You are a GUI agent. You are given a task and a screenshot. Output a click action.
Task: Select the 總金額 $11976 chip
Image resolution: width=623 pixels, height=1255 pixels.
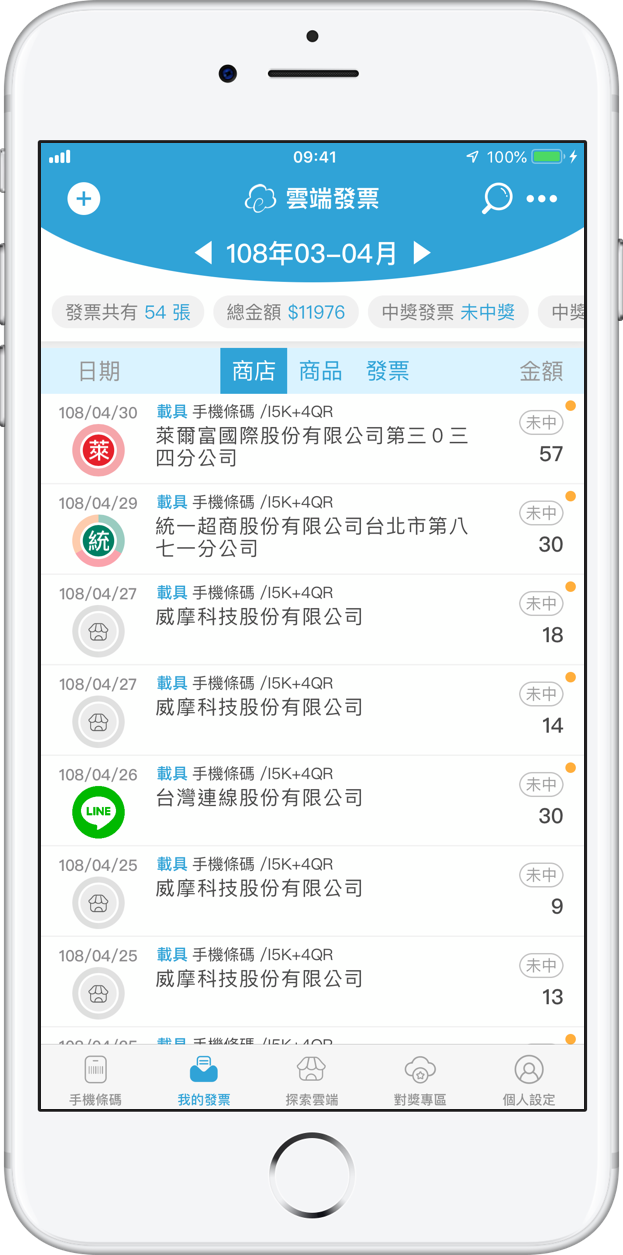tap(286, 313)
